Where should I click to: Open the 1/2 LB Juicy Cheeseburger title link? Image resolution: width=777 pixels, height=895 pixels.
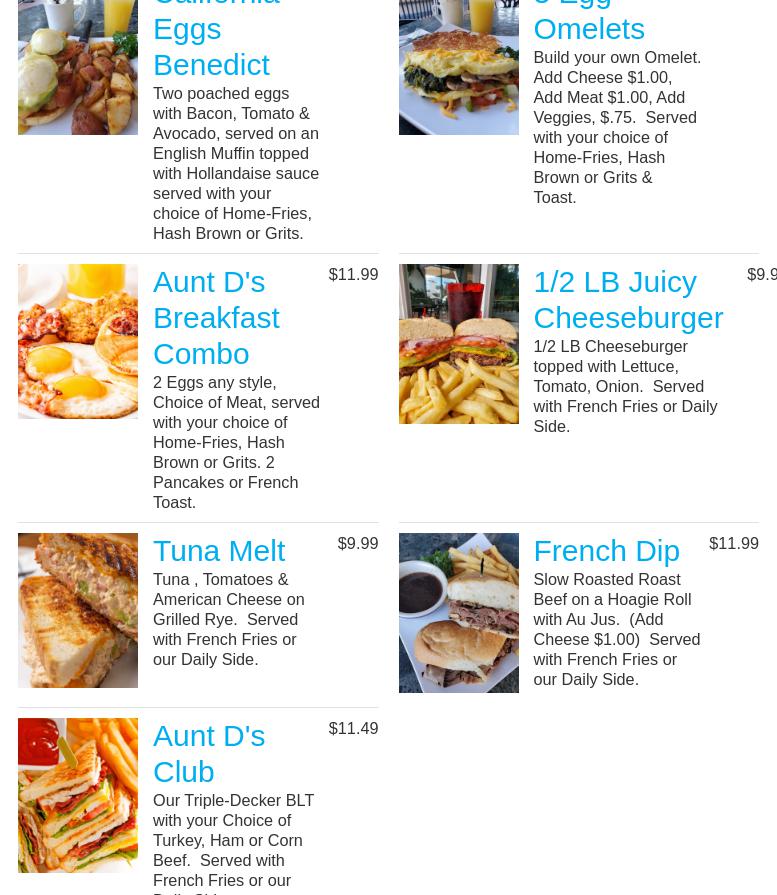click(628, 300)
